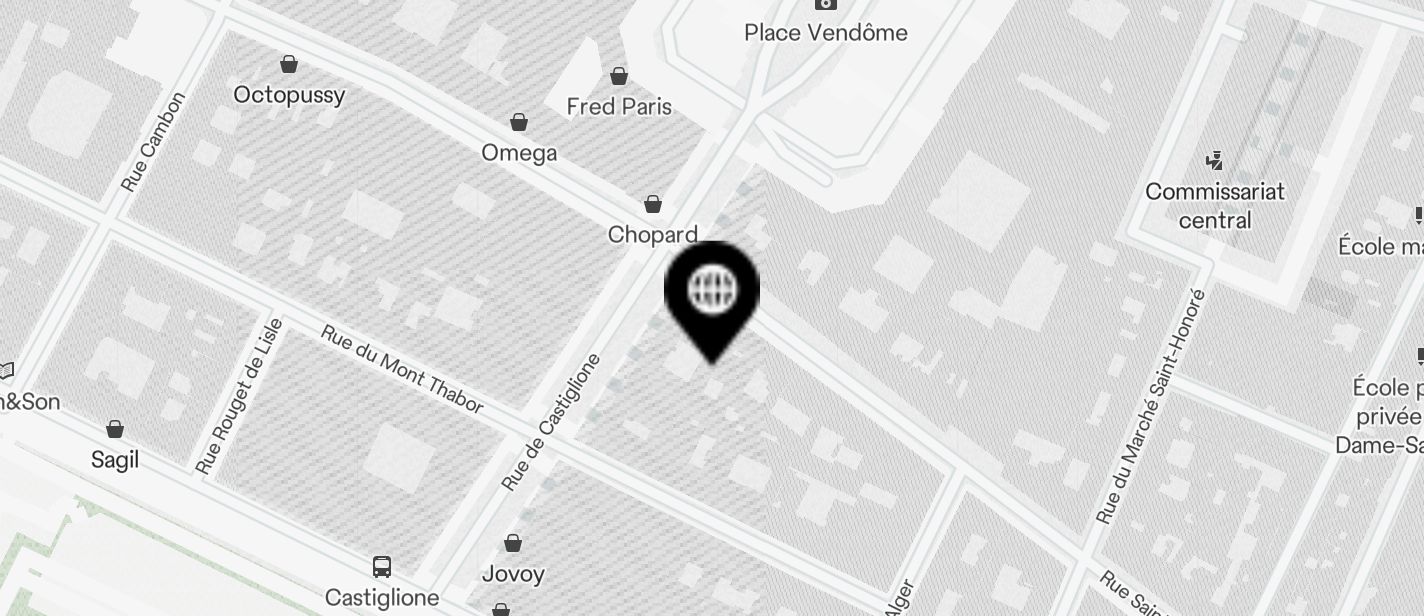This screenshot has height=616, width=1424.
Task: Open the Omega shop marker
Action: 519,123
